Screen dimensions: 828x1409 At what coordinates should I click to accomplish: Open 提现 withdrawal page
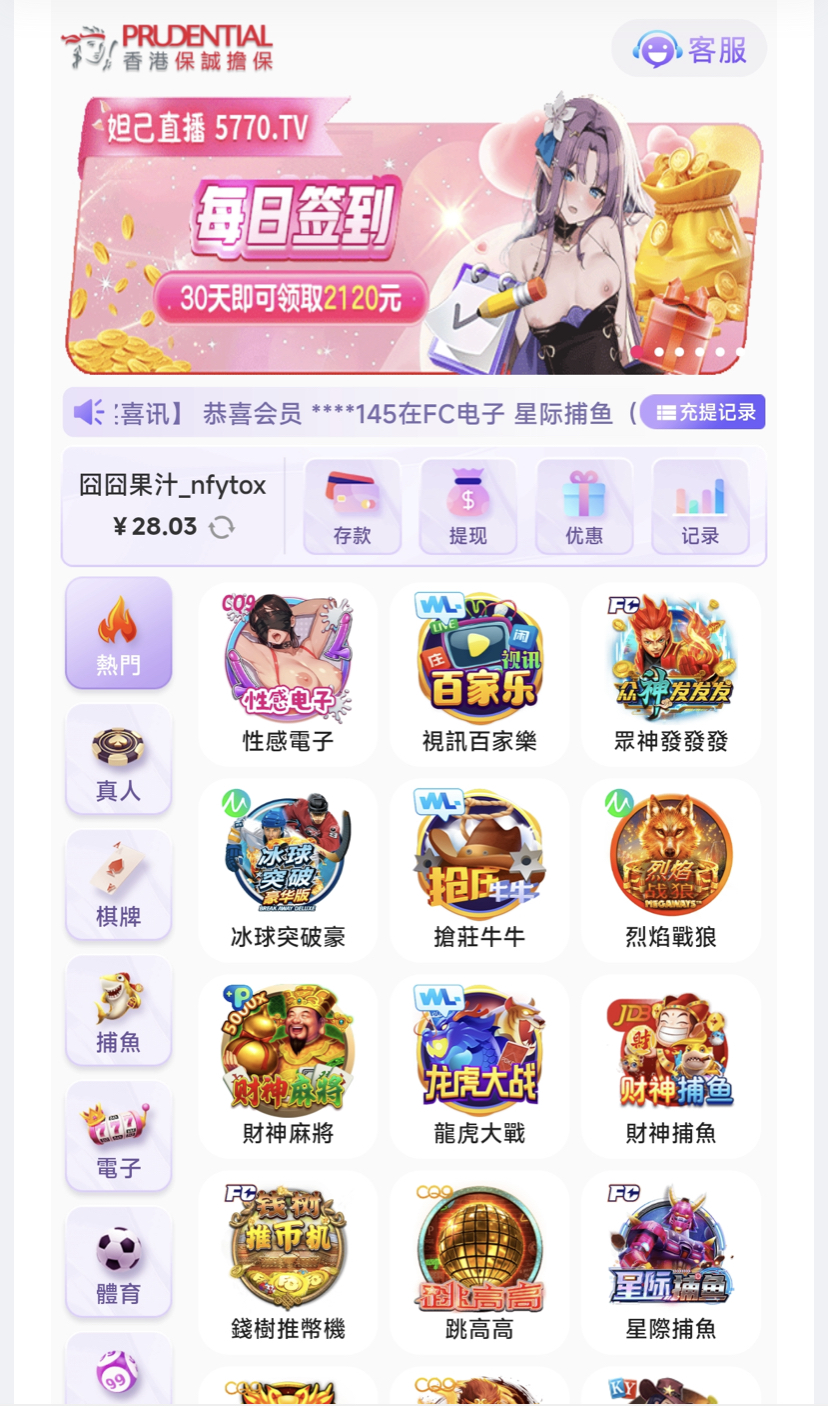pos(468,506)
